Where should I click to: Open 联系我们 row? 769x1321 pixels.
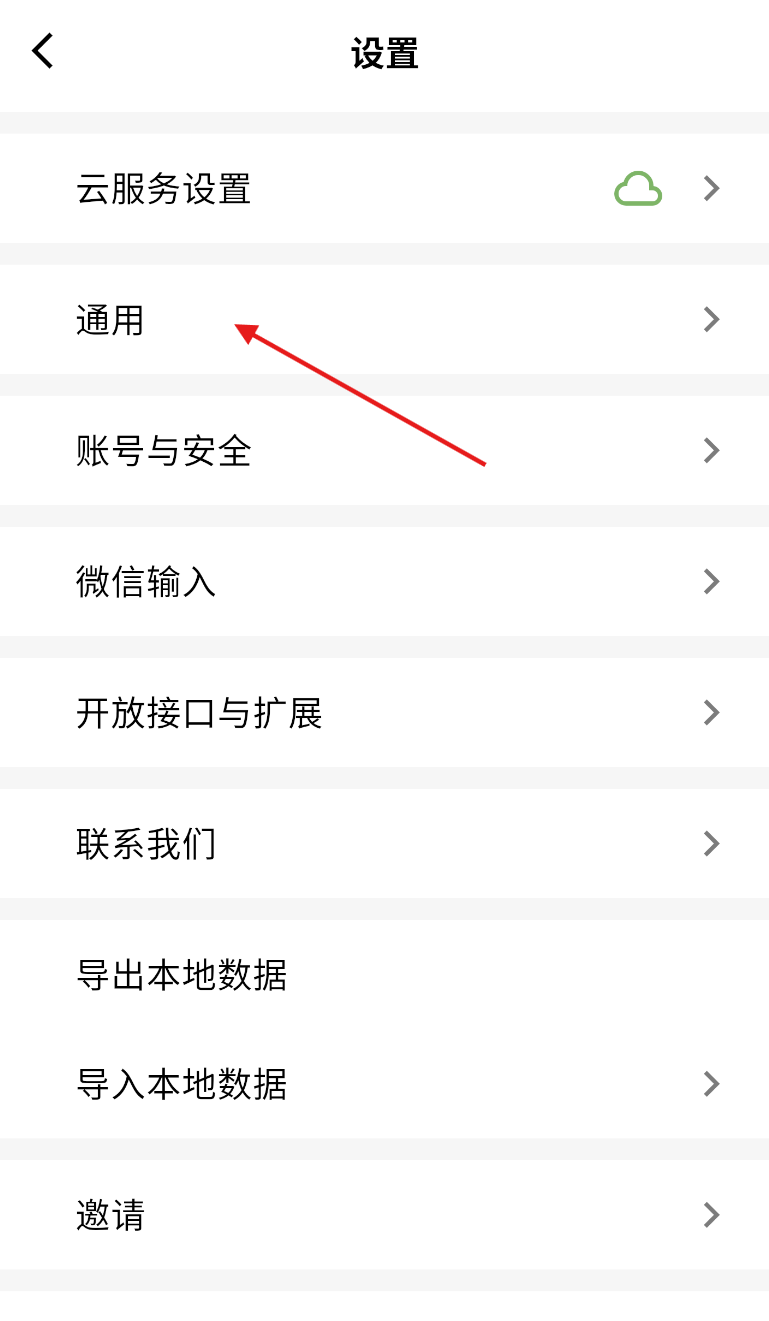[x=384, y=844]
